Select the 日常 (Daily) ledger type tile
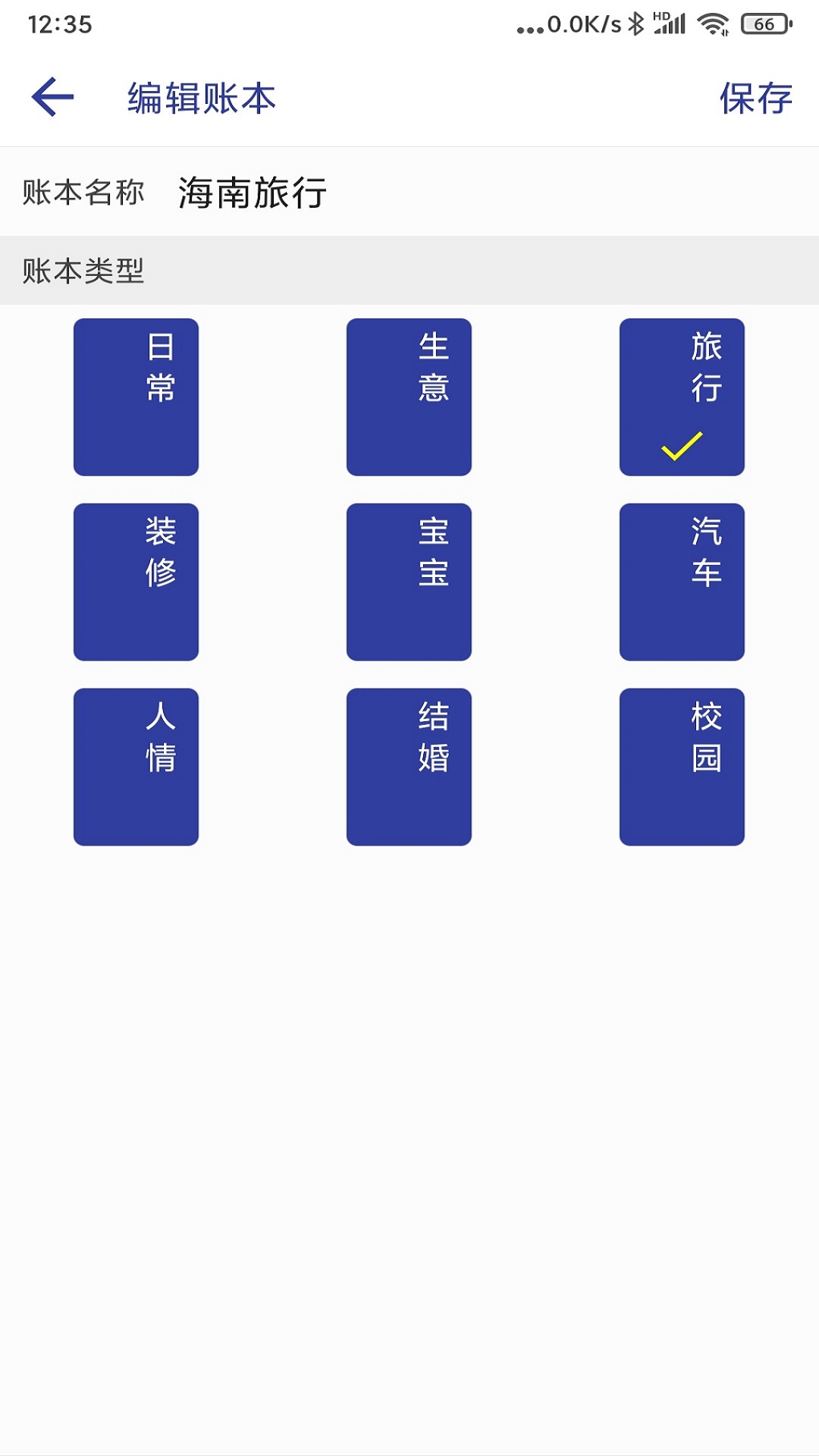The image size is (819, 1456). (135, 397)
